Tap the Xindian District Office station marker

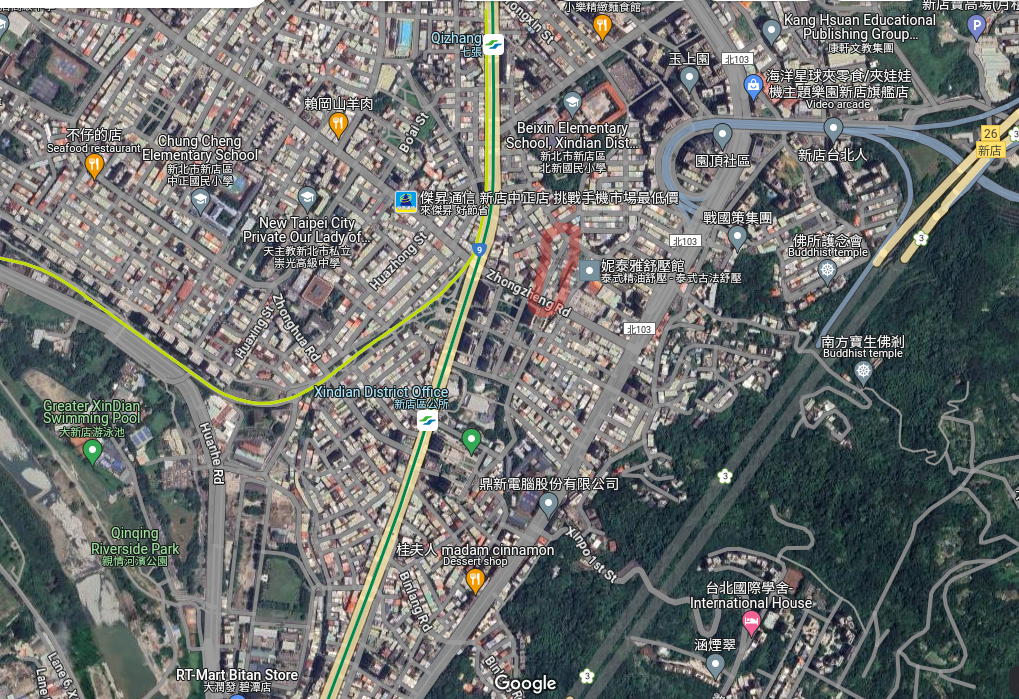pos(426,422)
